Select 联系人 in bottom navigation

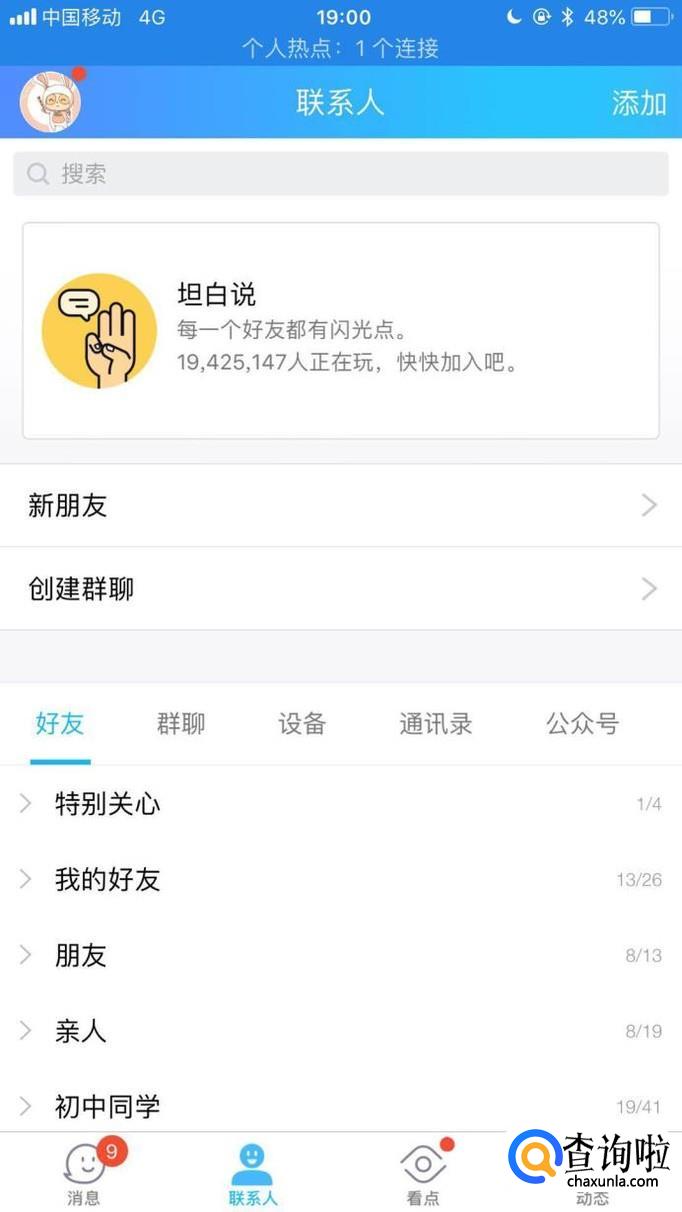pos(252,1173)
